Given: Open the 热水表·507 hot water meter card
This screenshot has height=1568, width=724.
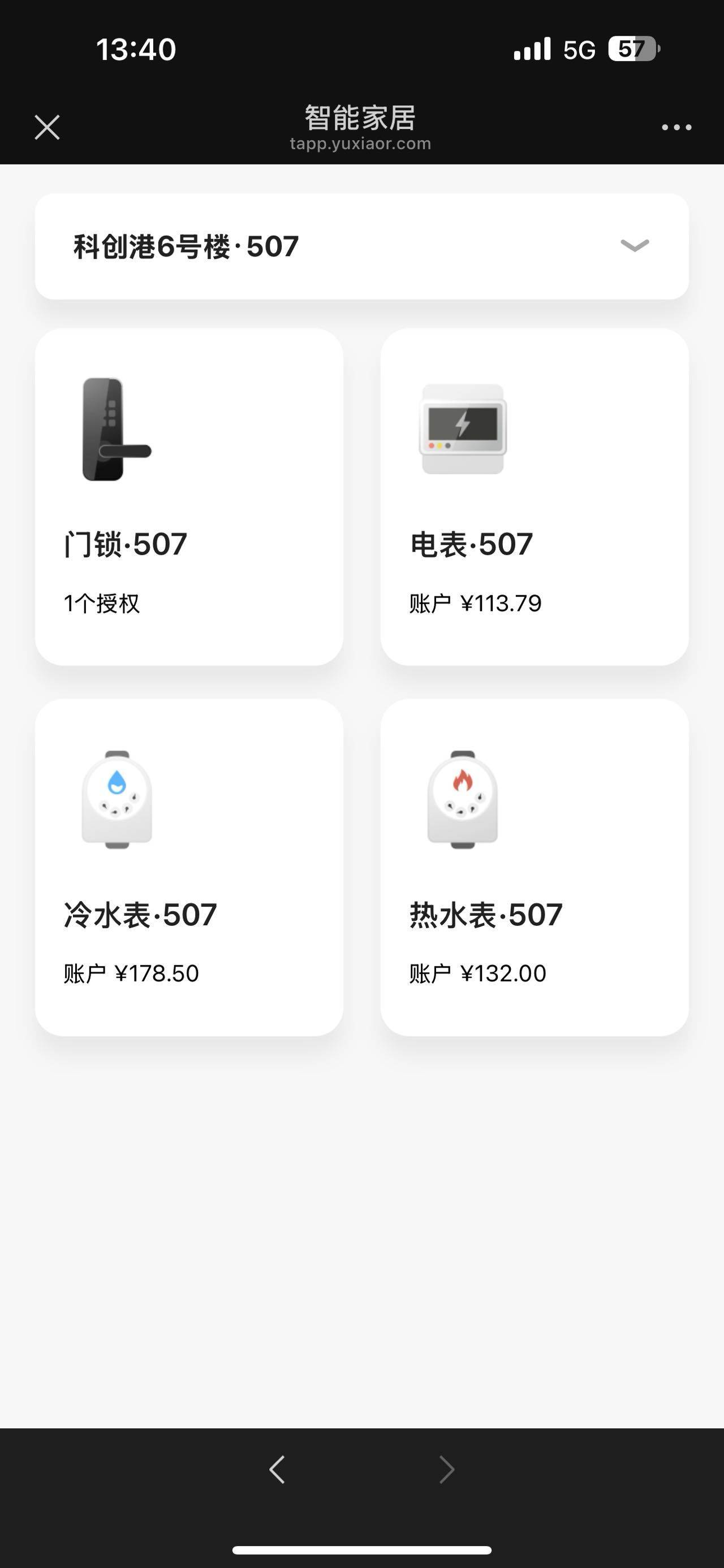Looking at the screenshot, I should 535,868.
